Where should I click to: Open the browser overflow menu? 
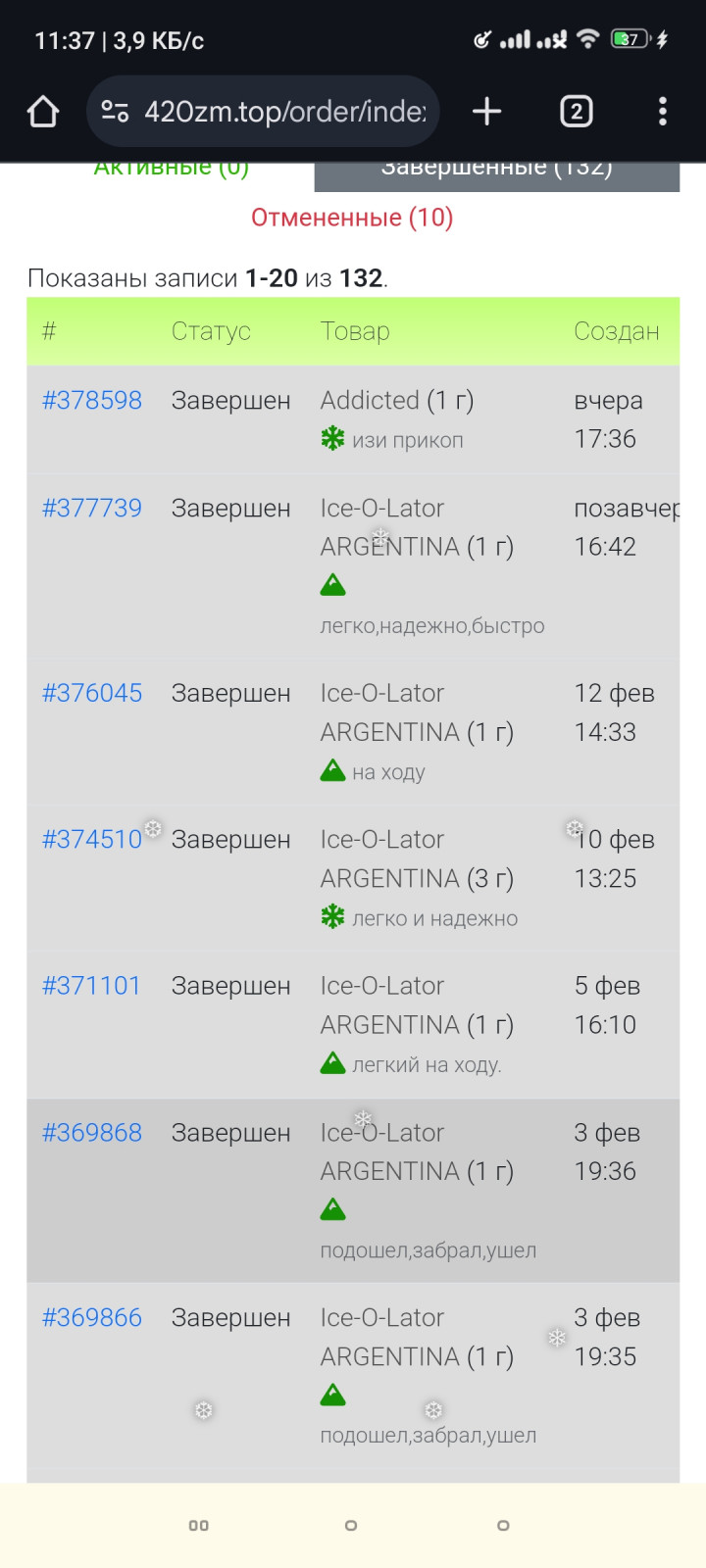[x=663, y=112]
